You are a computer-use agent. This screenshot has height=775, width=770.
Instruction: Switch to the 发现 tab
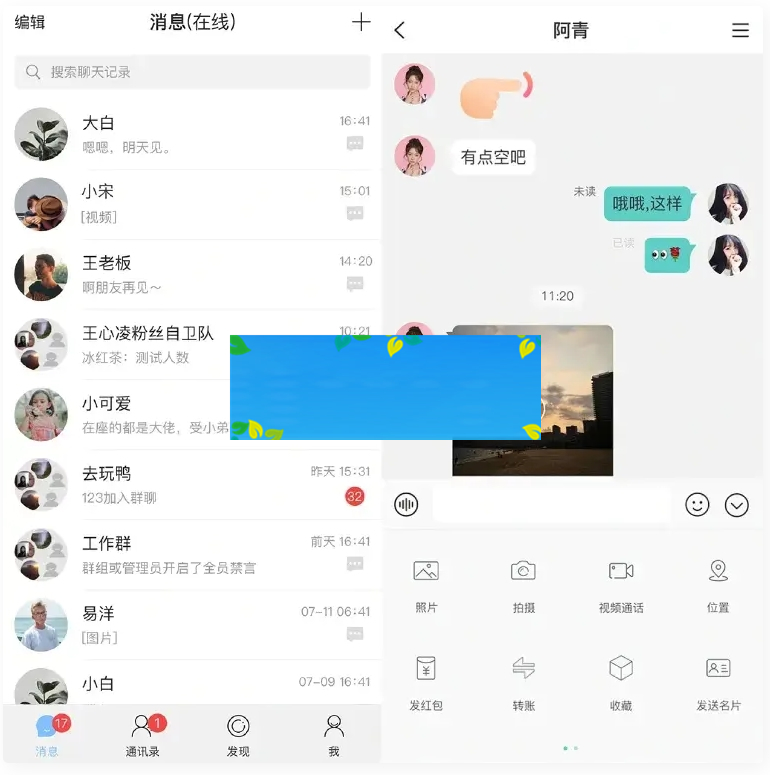(238, 735)
